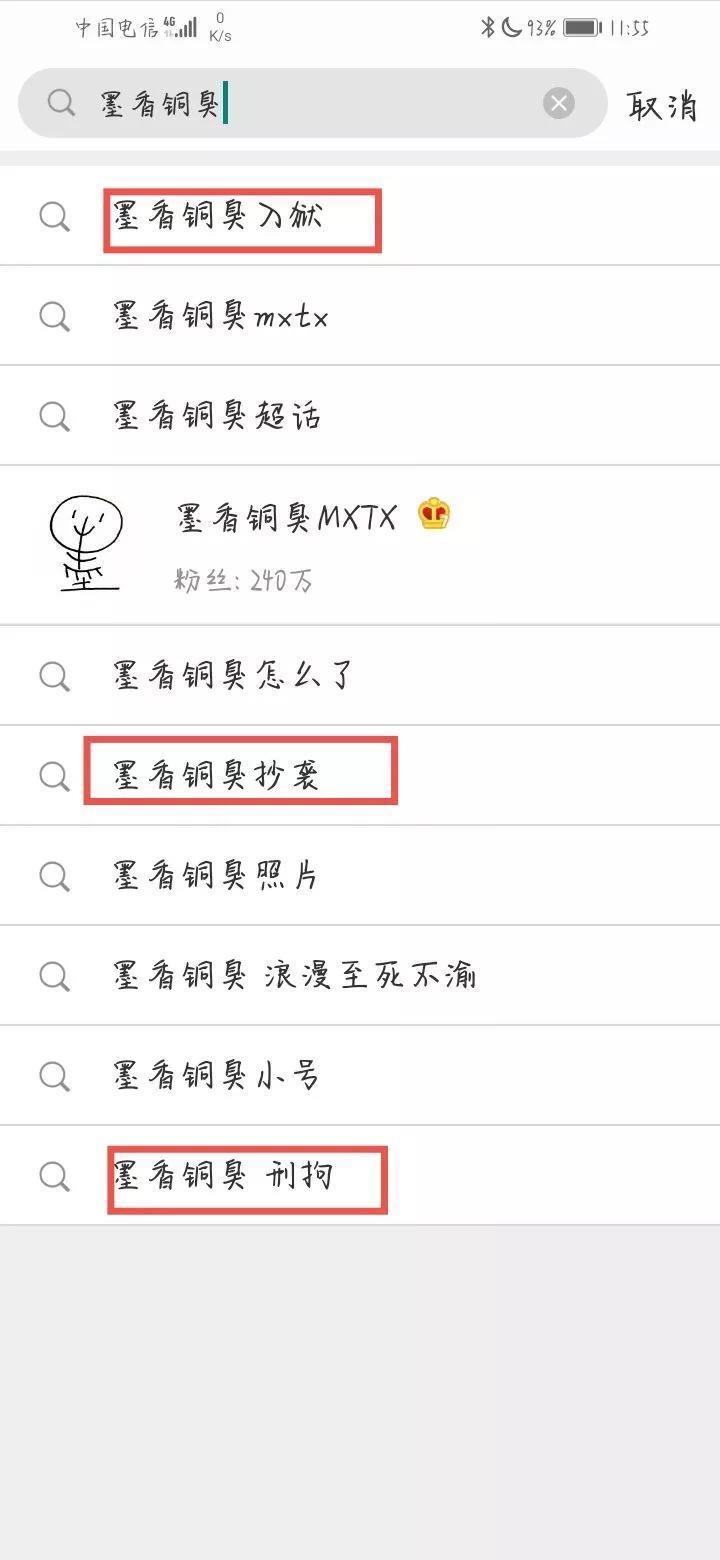This screenshot has height=1560, width=720.
Task: Clear the search text with the X icon
Action: coord(559,103)
